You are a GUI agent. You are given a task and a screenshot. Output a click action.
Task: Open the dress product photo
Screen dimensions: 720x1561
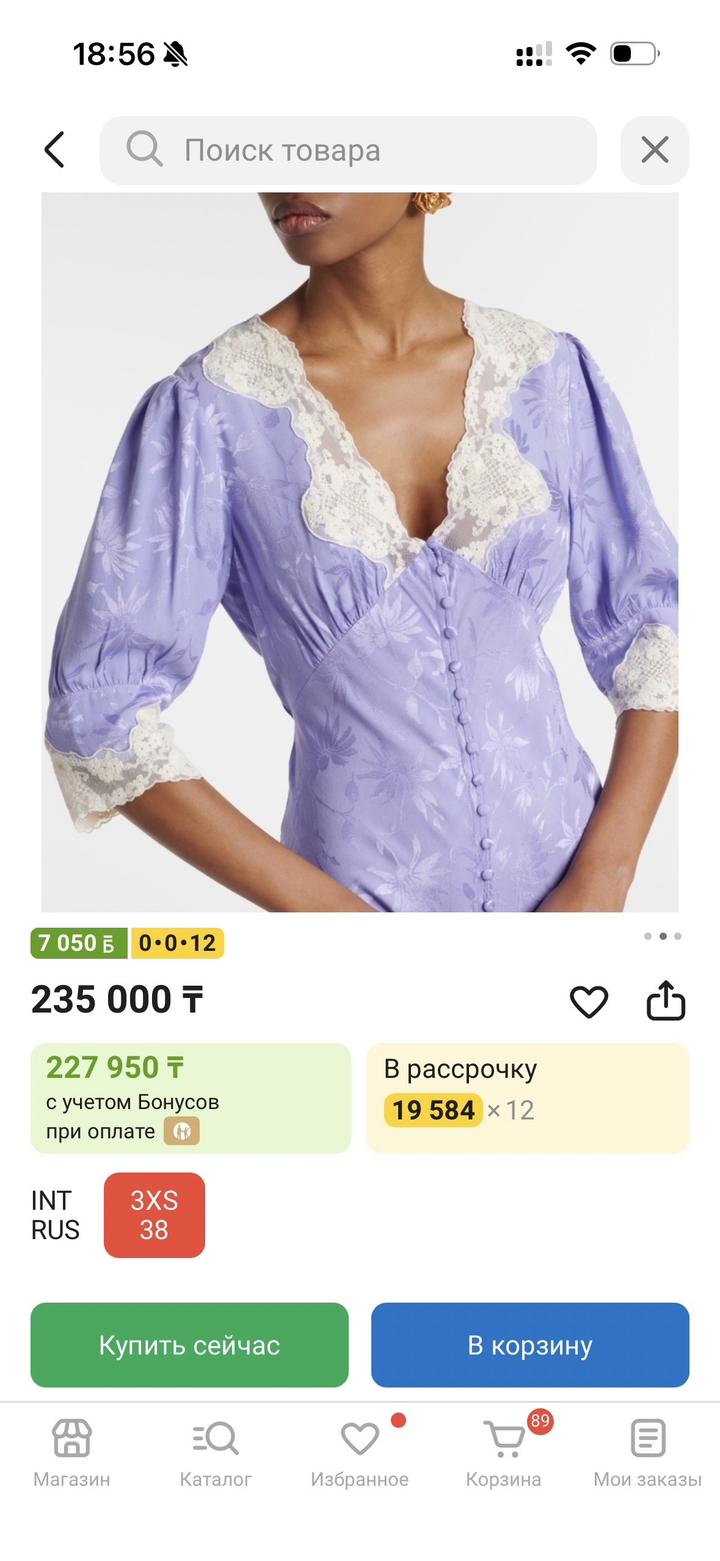pos(360,552)
